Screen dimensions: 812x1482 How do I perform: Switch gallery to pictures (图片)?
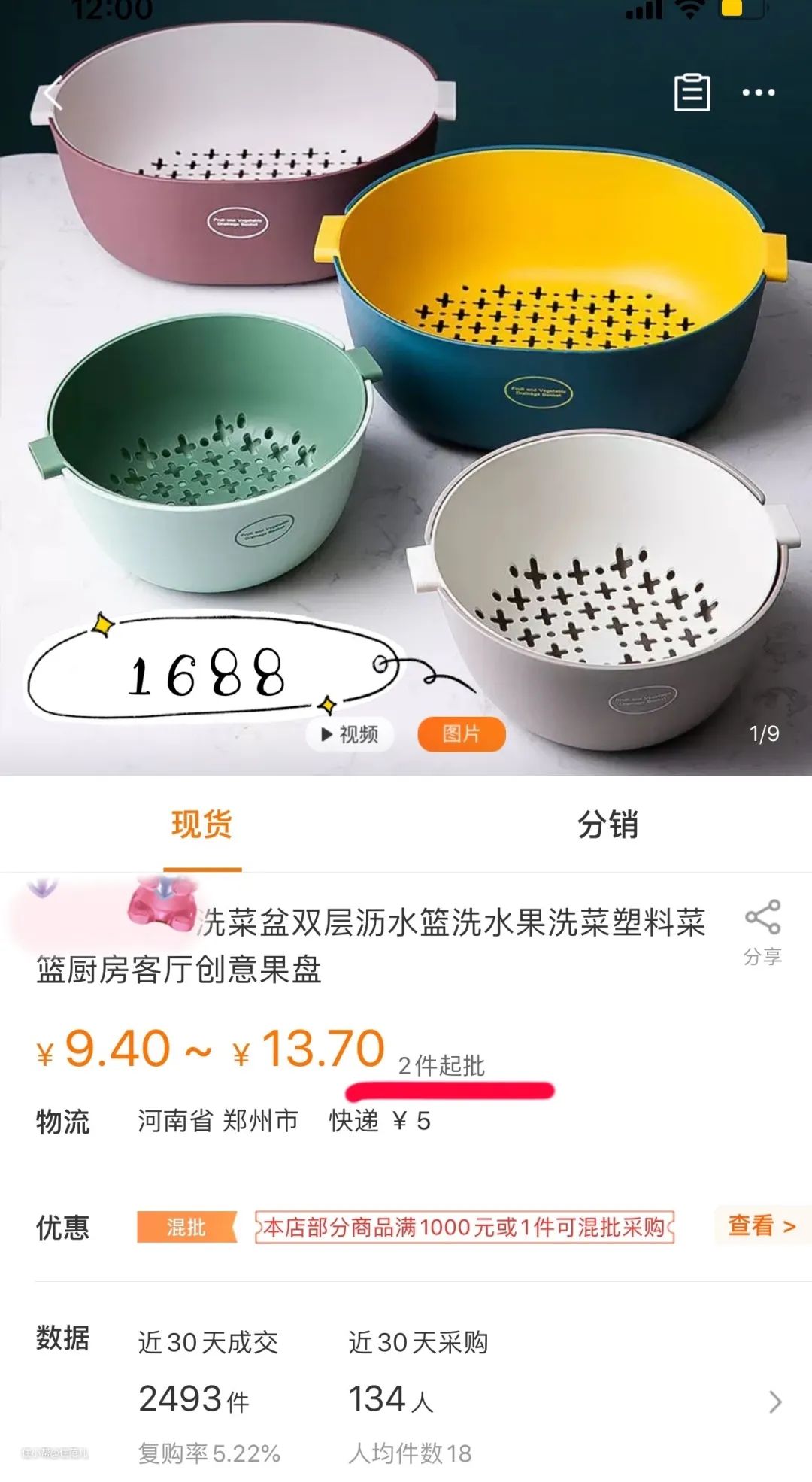click(461, 734)
